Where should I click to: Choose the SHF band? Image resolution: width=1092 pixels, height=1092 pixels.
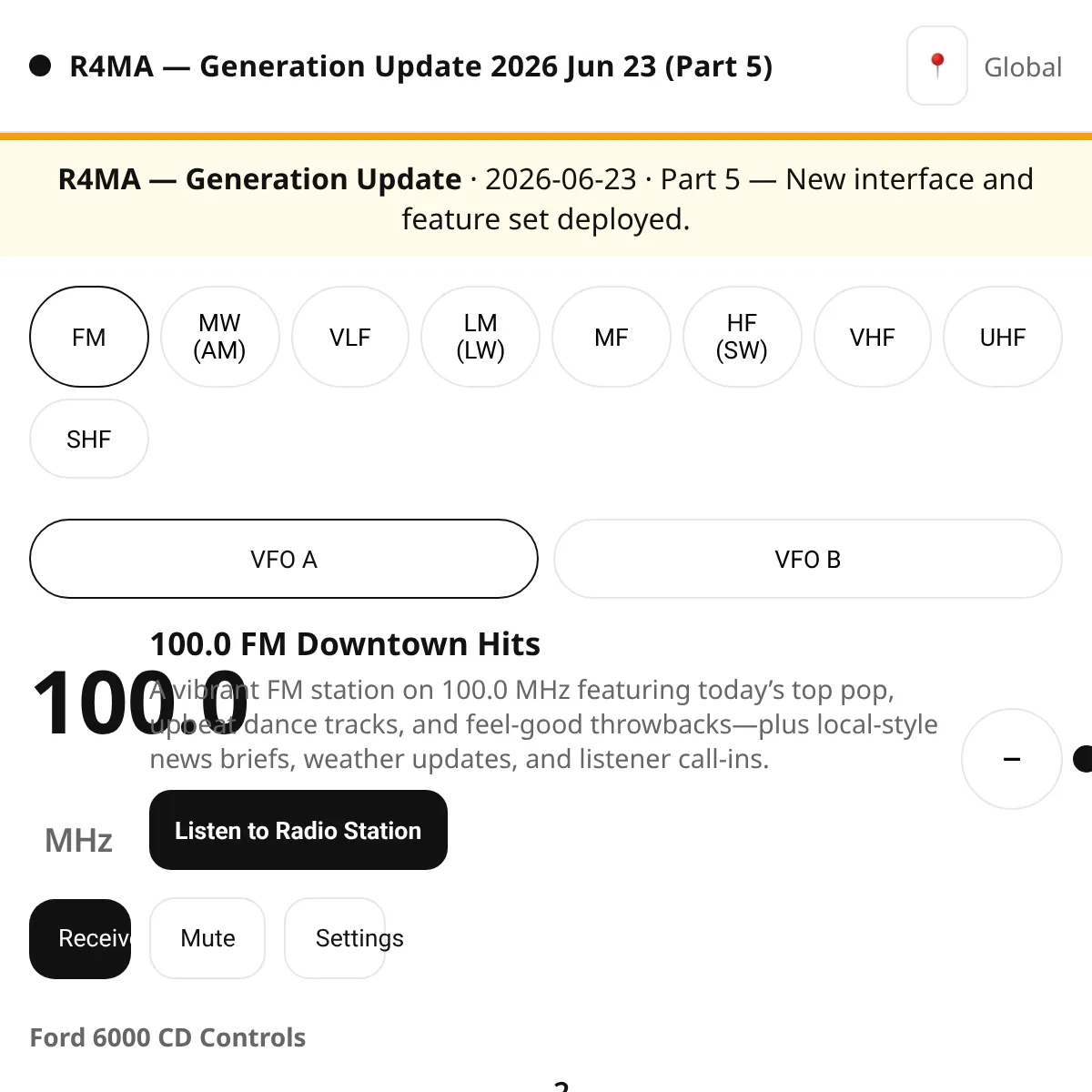tap(89, 439)
